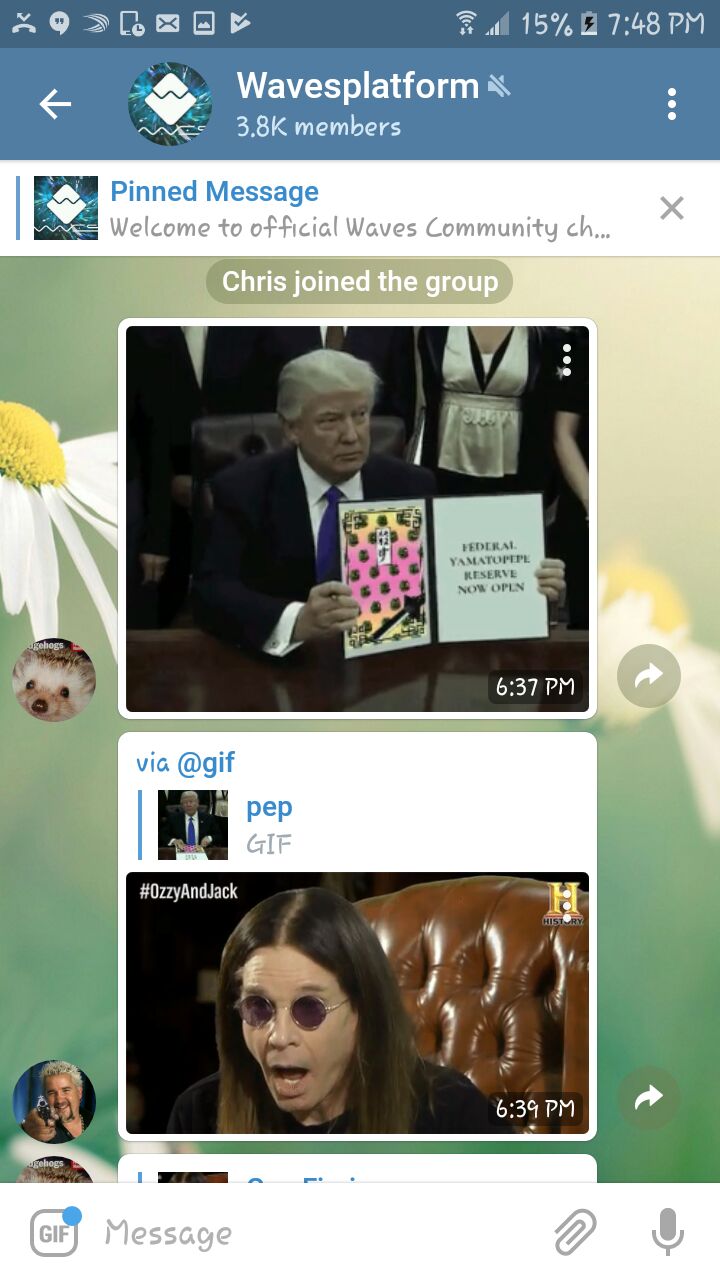Open the chat overflow menu
This screenshot has height=1280, width=720.
click(x=672, y=104)
